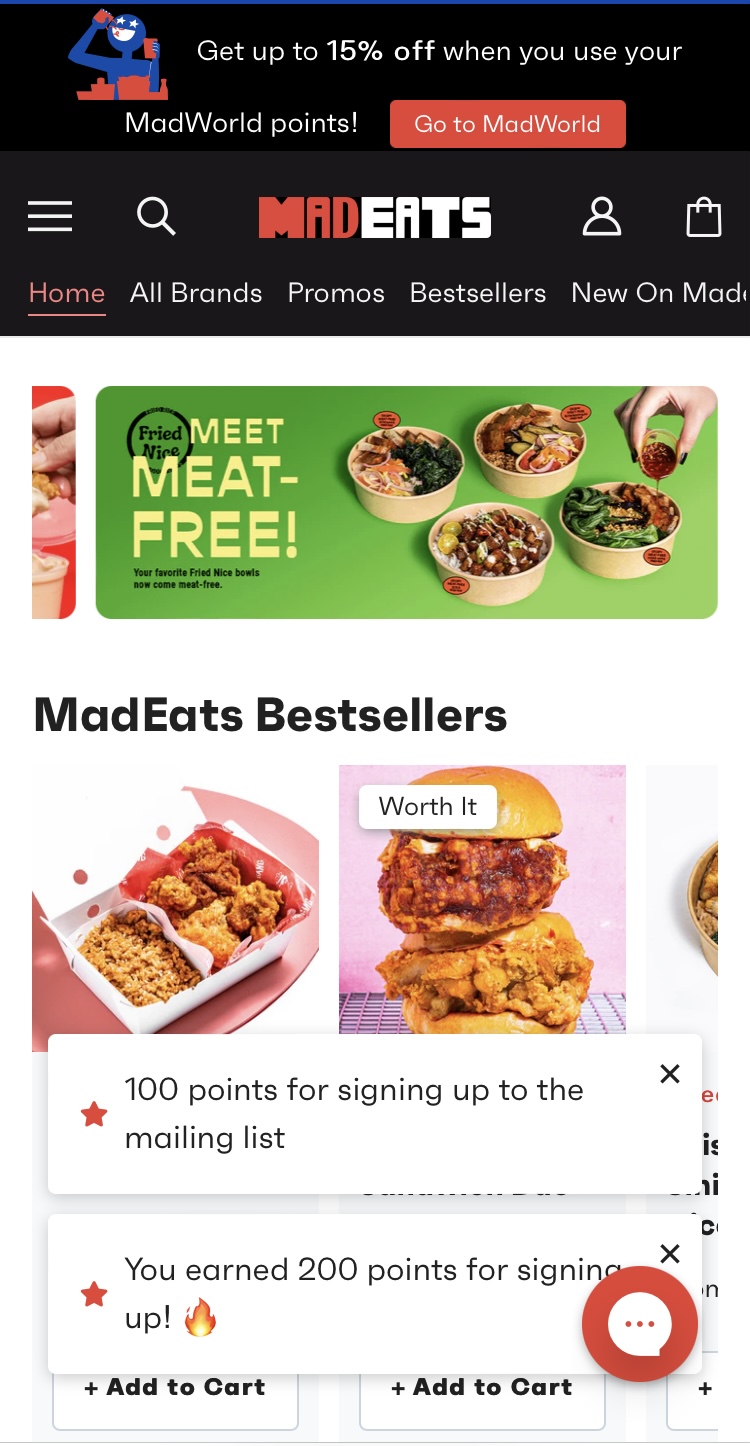Switch to the All Brands tab
Image resolution: width=750 pixels, height=1446 pixels.
click(x=196, y=293)
